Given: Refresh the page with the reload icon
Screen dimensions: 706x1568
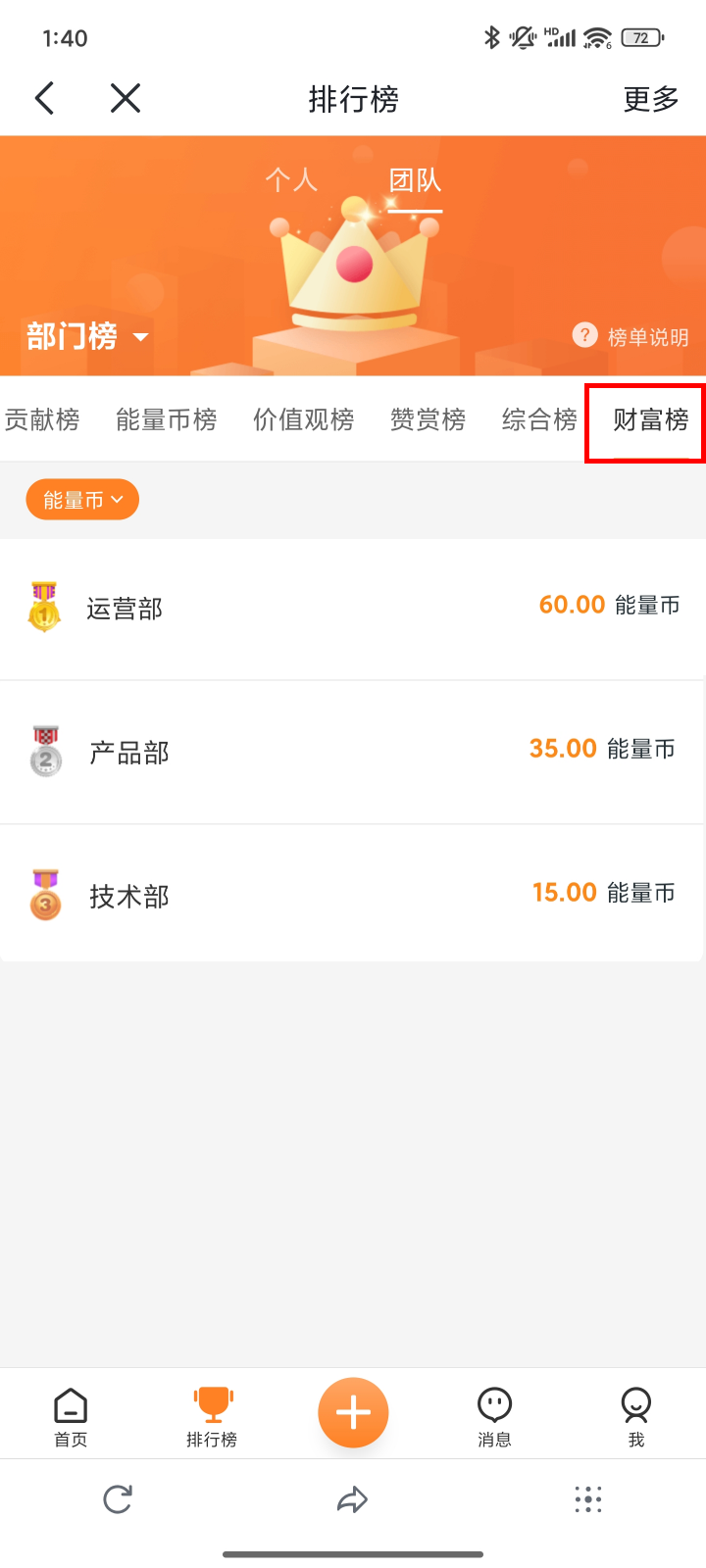Looking at the screenshot, I should point(118,1499).
